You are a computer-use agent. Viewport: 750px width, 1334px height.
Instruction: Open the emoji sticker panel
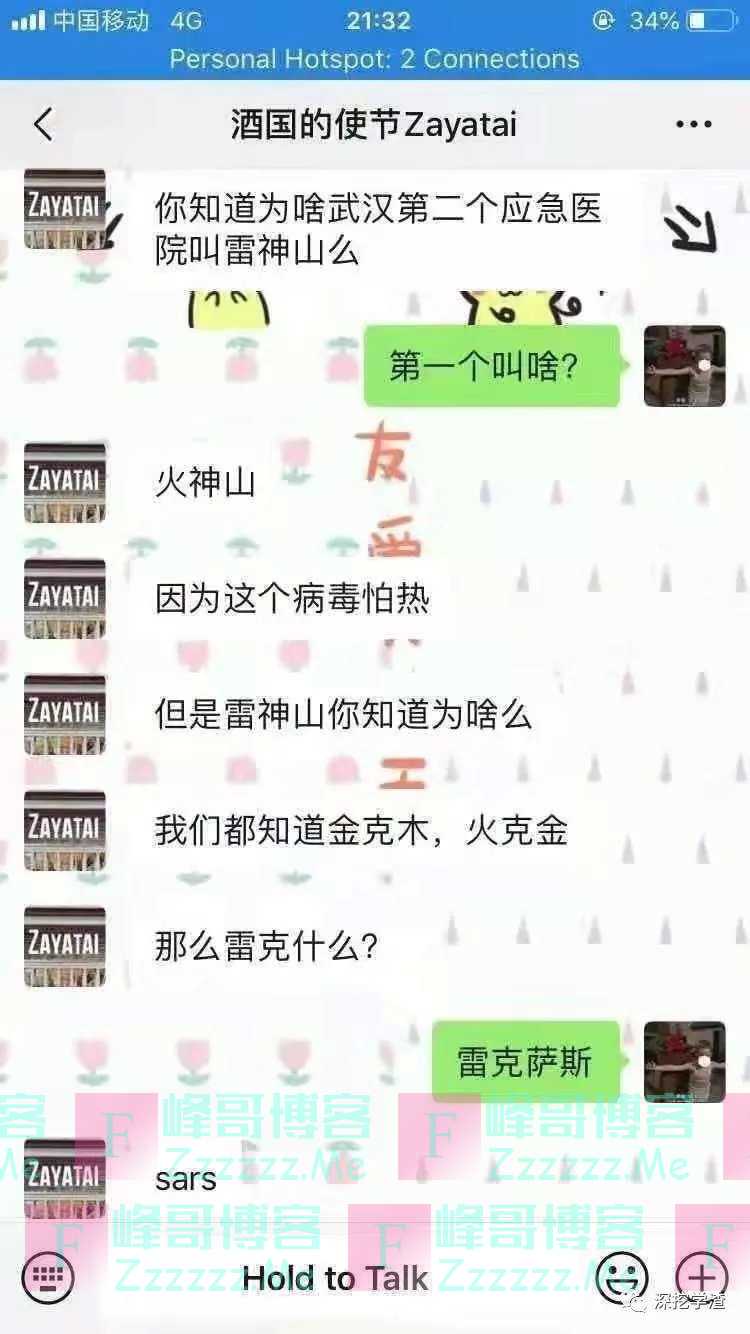(621, 1277)
